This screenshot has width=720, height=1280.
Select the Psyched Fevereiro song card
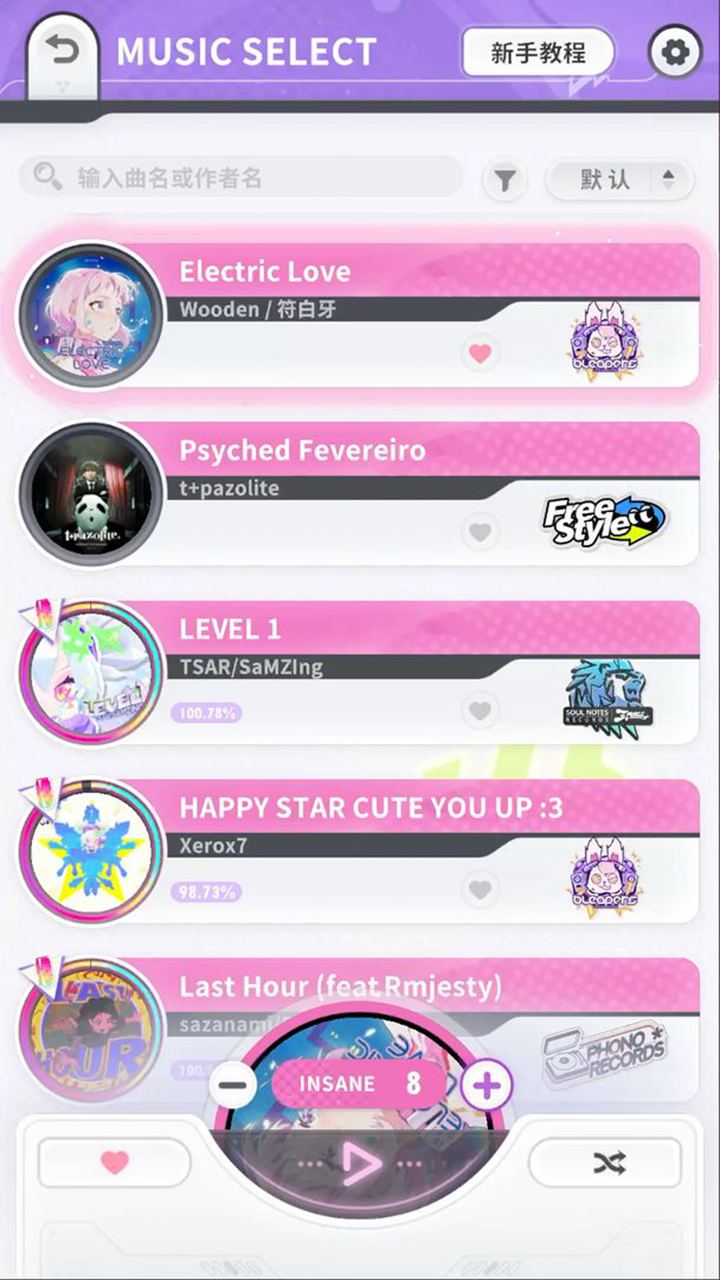point(360,493)
